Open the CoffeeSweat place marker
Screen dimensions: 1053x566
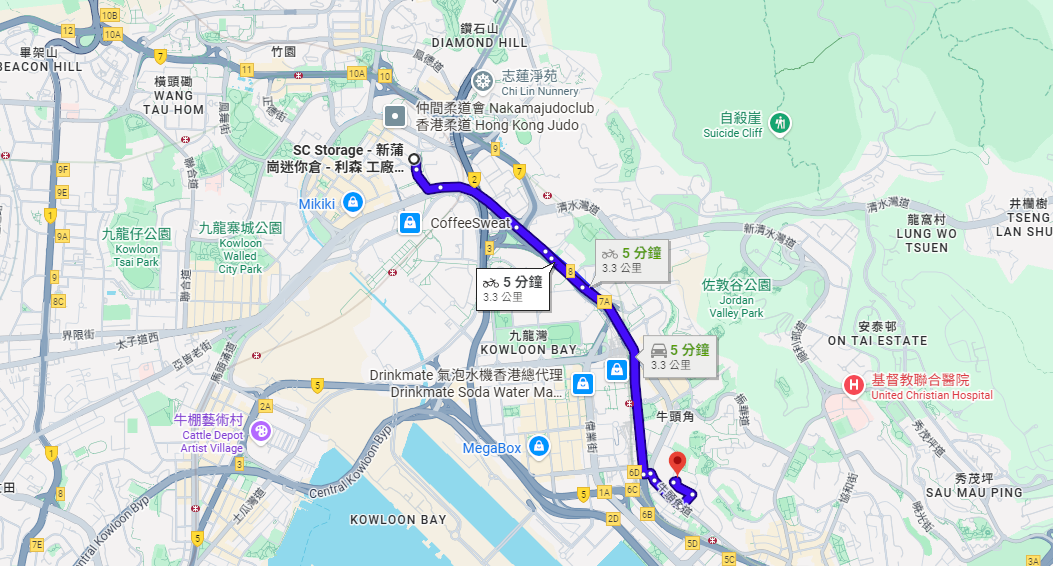(x=408, y=222)
